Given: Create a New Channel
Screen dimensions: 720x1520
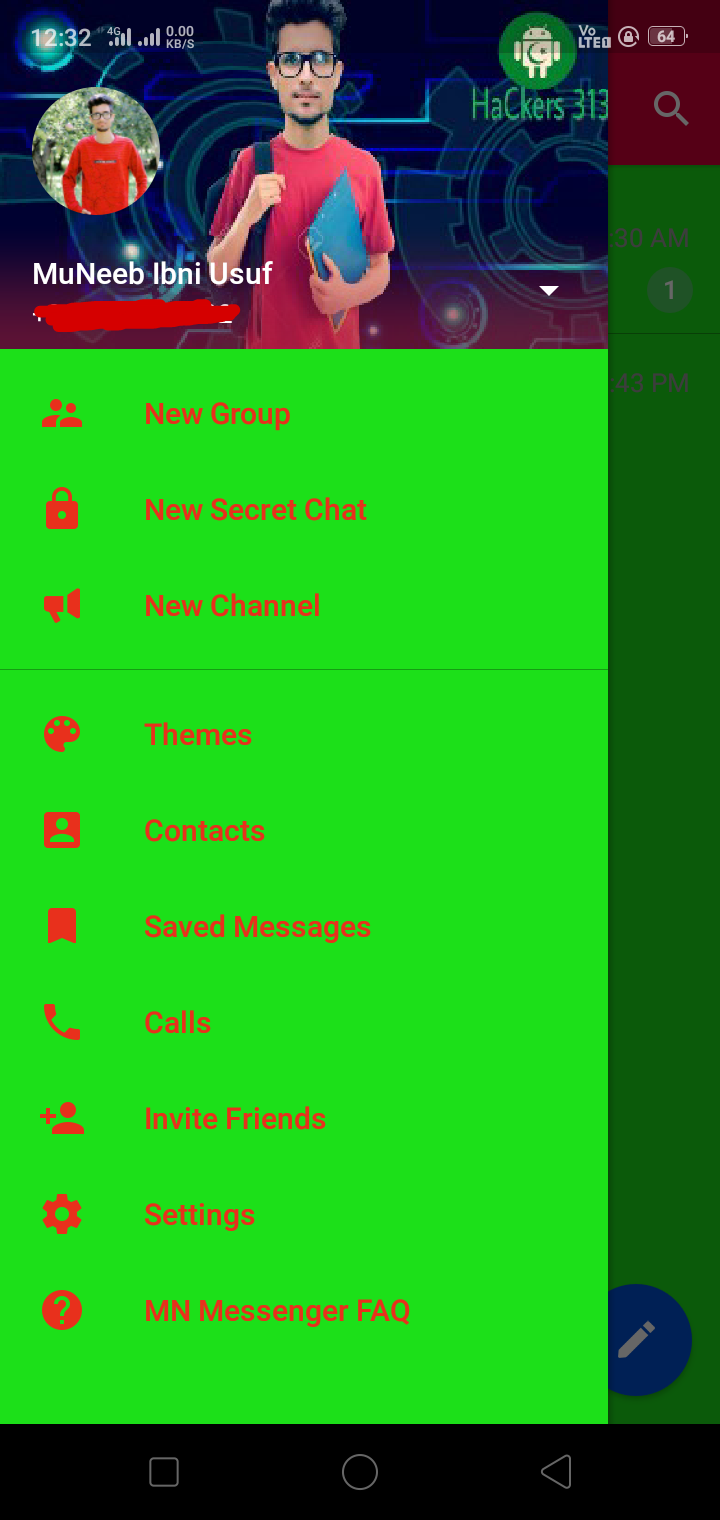Looking at the screenshot, I should (232, 606).
